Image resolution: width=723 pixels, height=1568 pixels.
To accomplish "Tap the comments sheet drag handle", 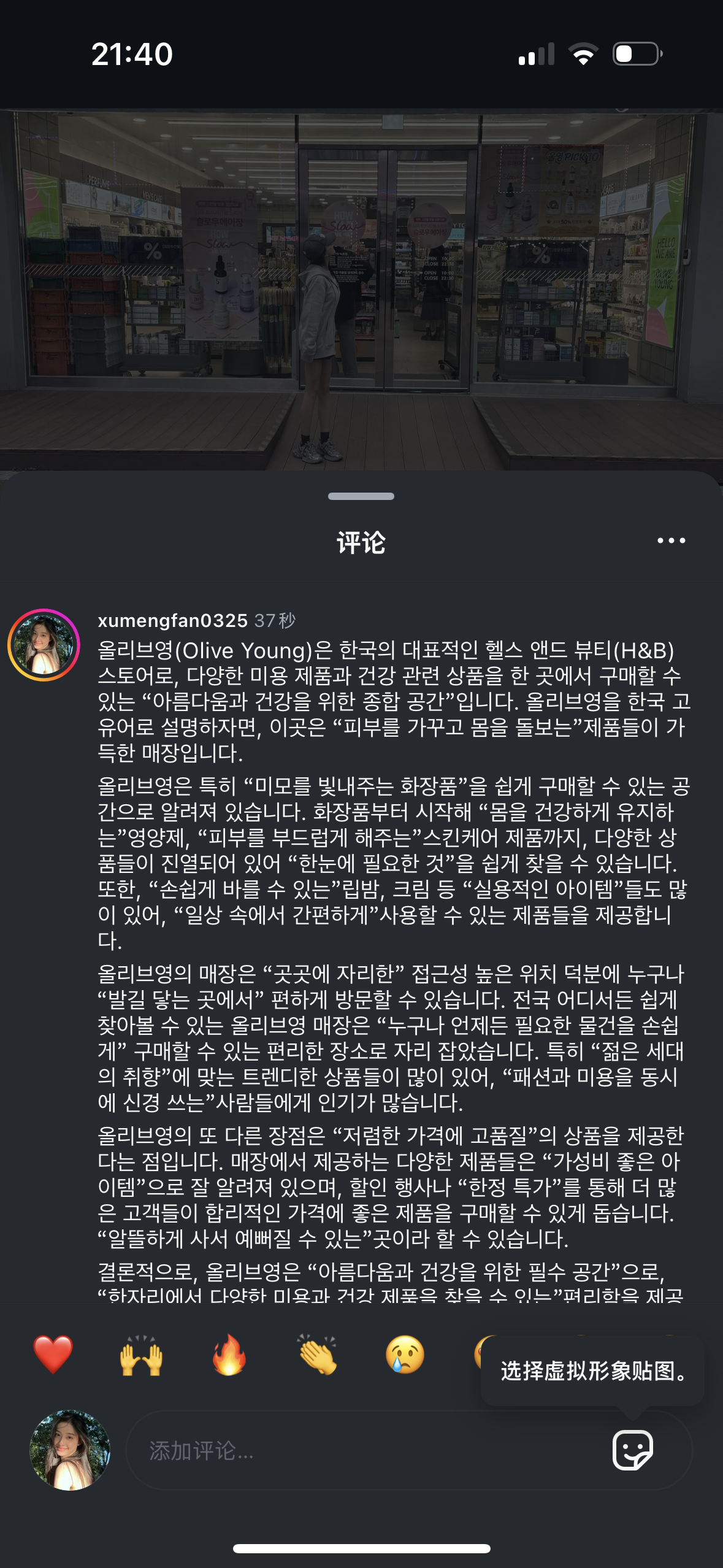I will click(x=361, y=496).
